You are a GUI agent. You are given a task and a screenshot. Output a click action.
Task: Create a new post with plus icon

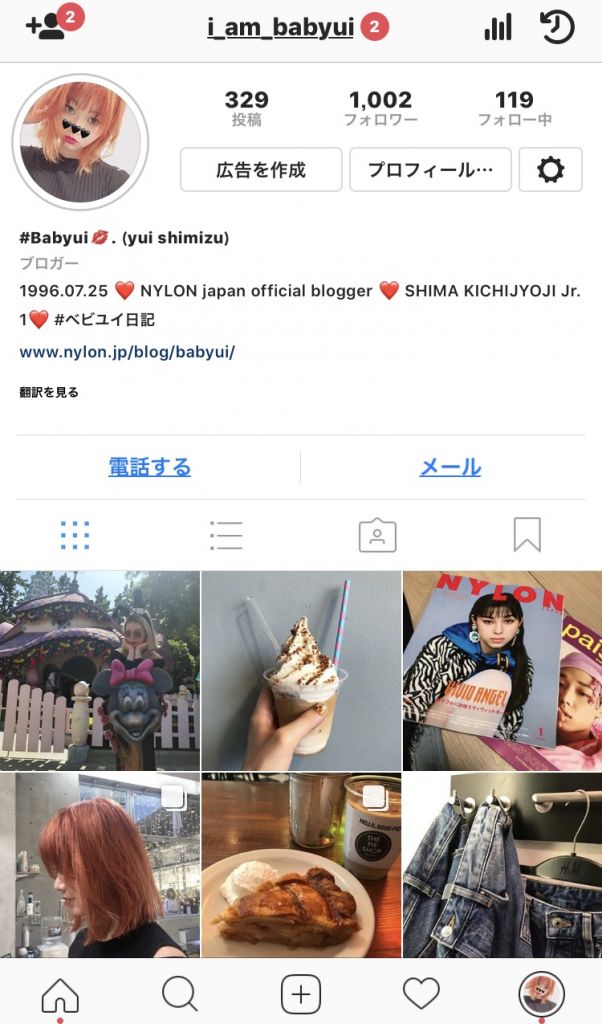(300, 994)
